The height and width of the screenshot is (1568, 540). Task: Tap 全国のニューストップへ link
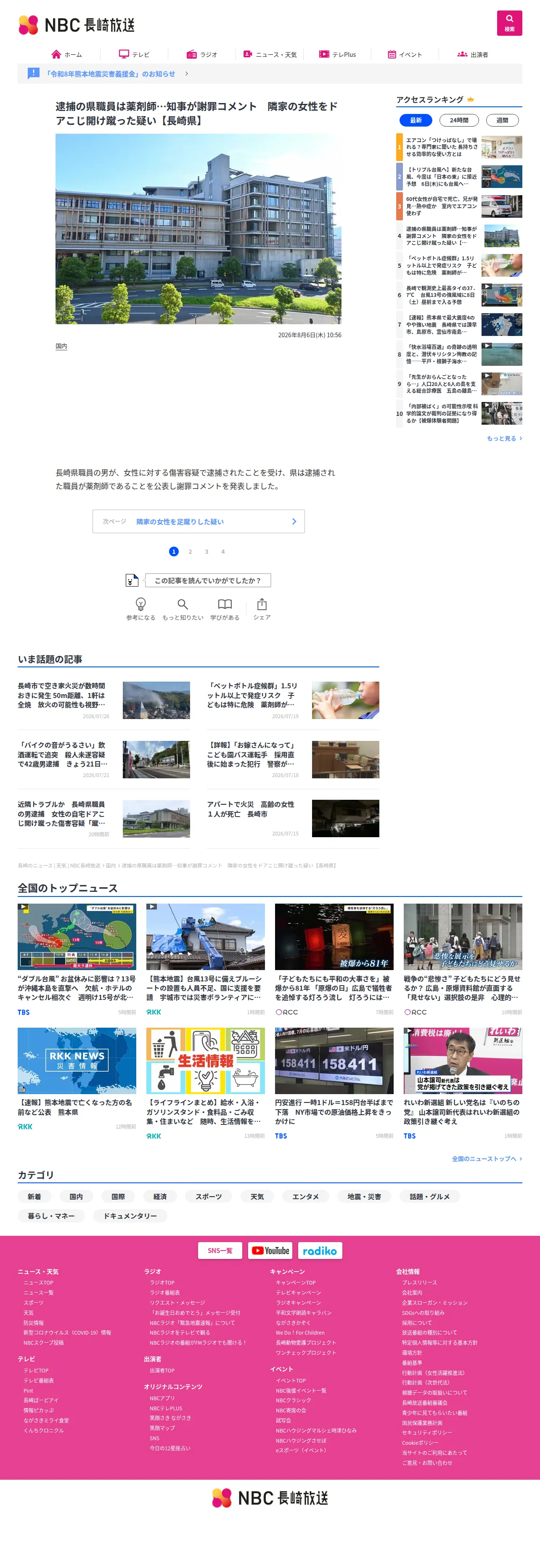[x=487, y=1158]
